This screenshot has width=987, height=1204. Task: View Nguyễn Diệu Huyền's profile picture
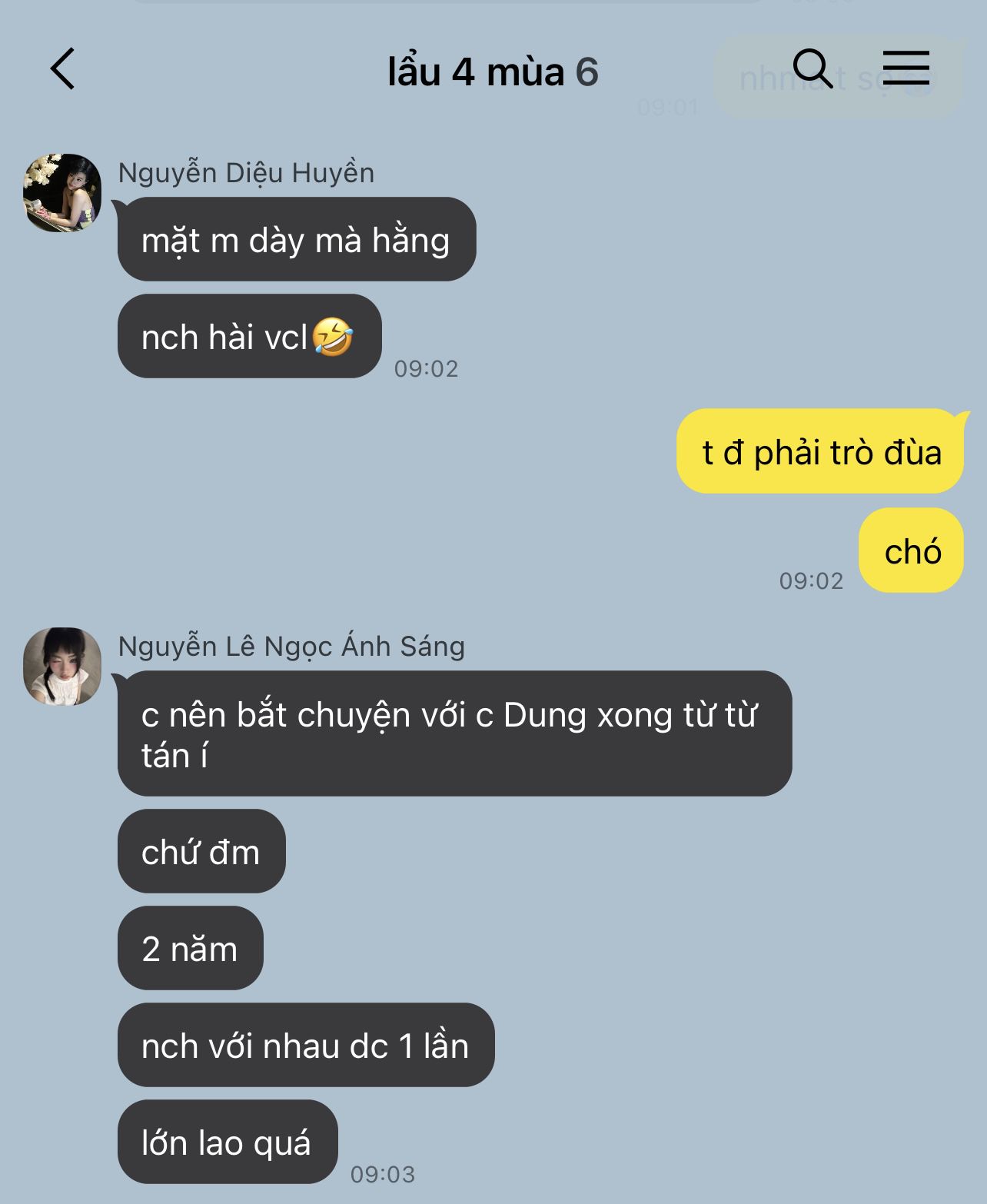[x=62, y=192]
